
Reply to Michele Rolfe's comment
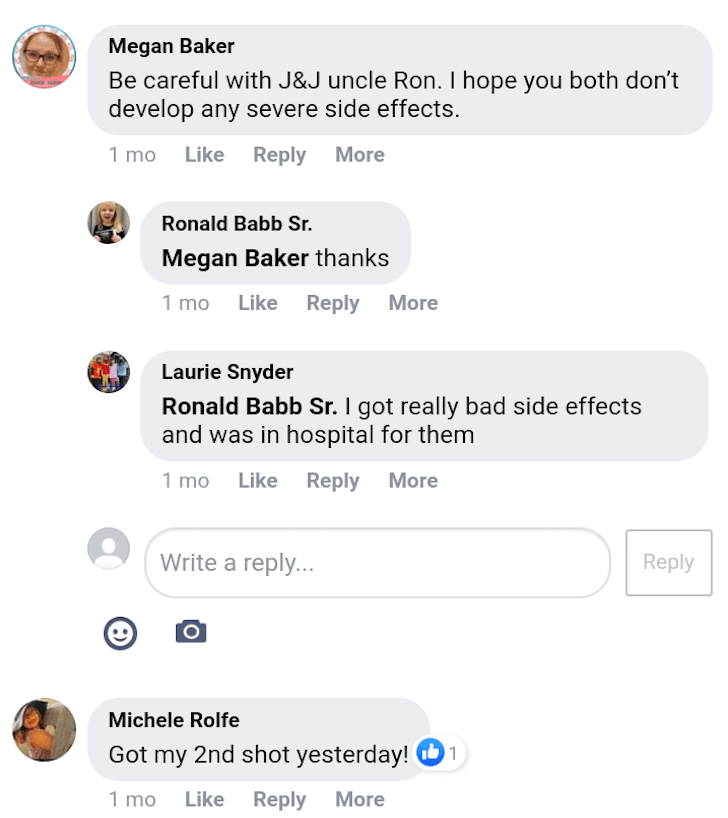pos(279,799)
